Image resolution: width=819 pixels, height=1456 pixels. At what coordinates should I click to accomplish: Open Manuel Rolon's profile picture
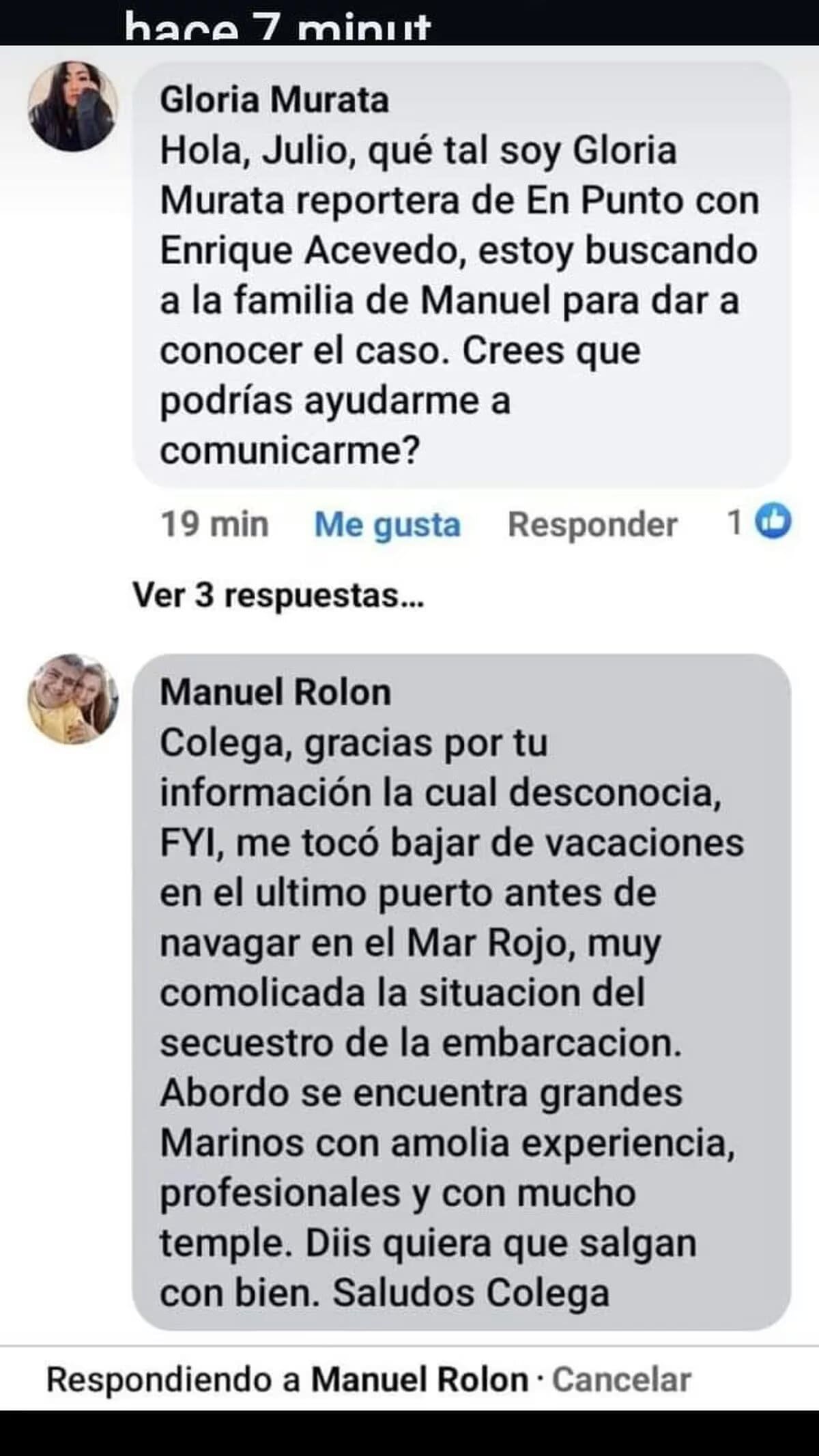point(73,699)
